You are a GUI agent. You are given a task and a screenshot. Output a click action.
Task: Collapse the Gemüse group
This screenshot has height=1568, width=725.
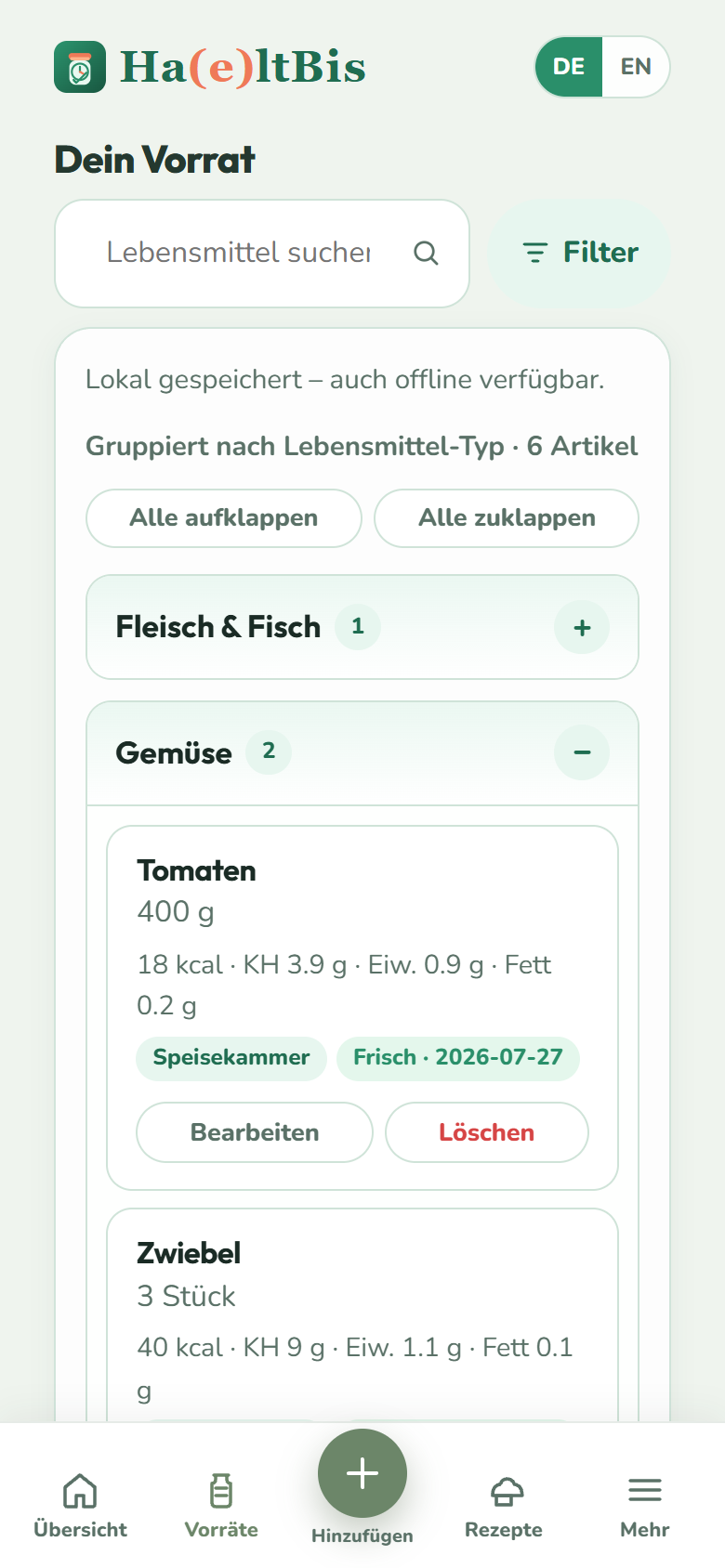pyautogui.click(x=582, y=752)
